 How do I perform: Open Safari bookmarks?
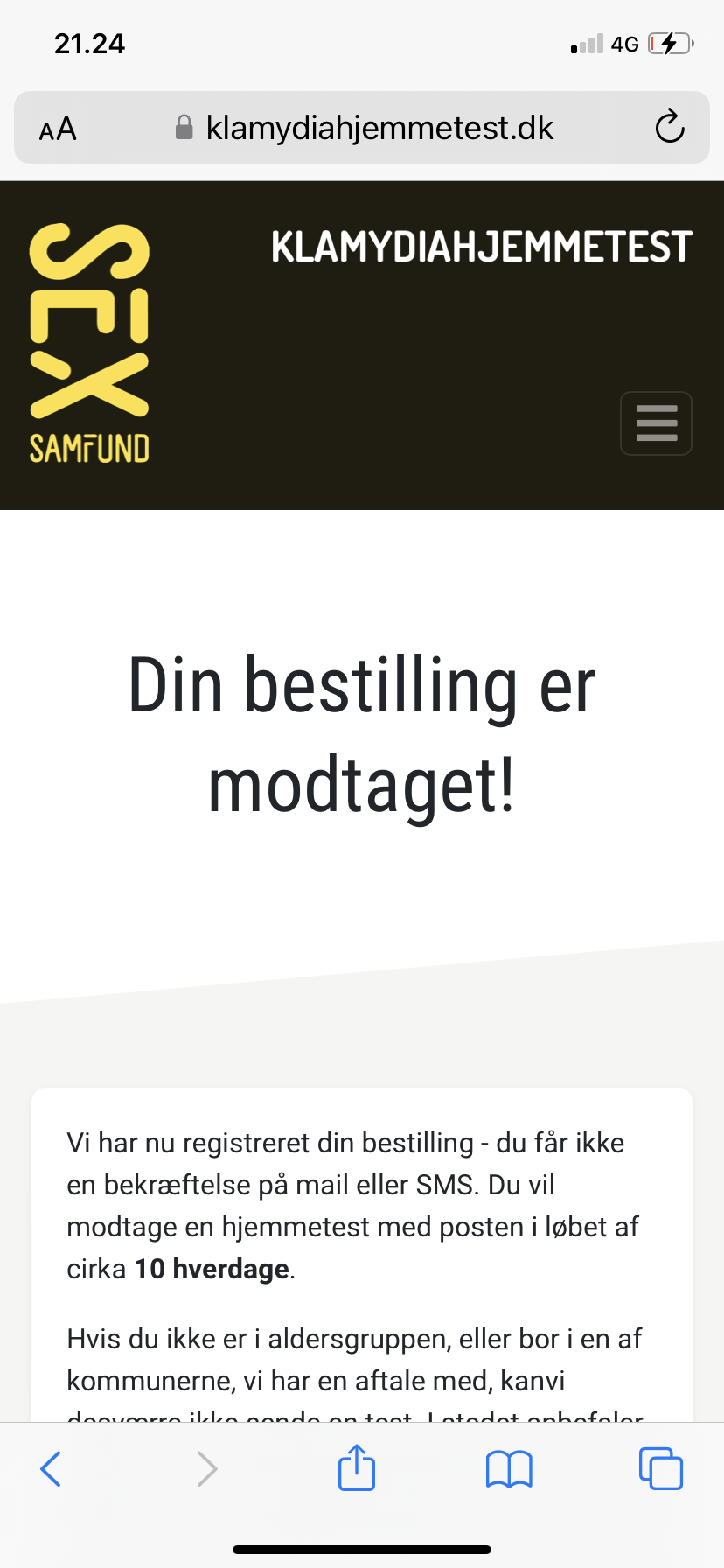point(509,1468)
